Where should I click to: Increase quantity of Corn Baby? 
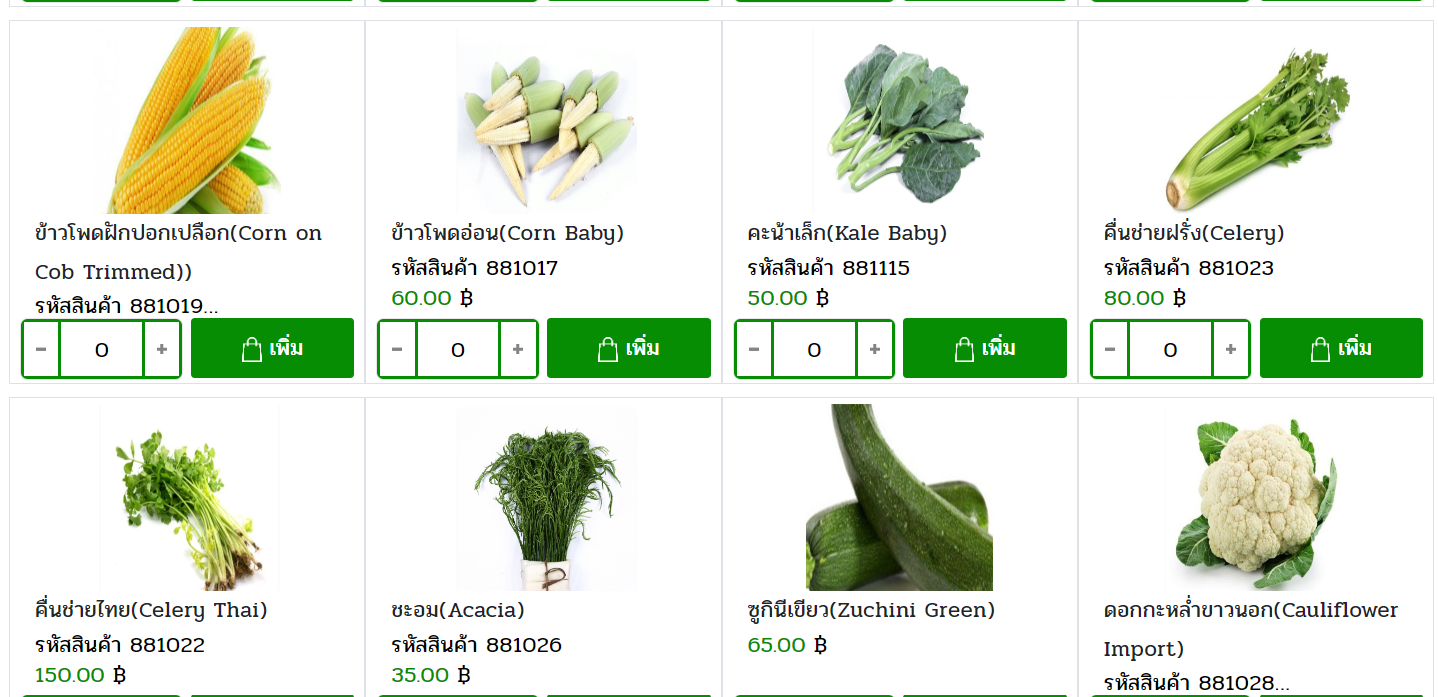click(518, 349)
